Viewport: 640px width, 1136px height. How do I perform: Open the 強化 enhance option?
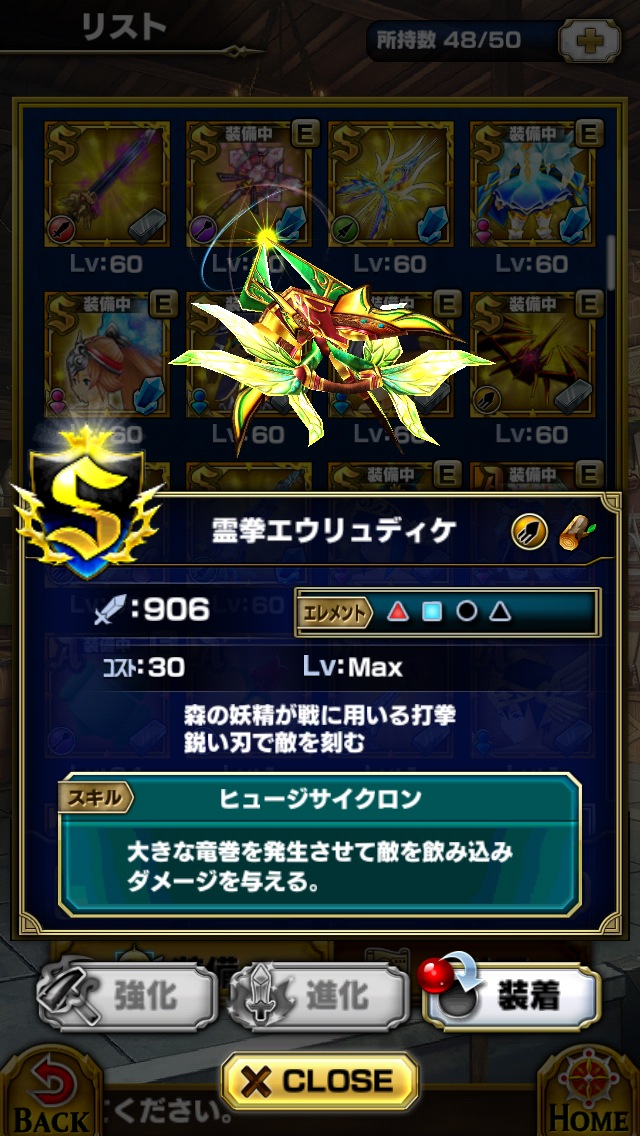point(128,996)
